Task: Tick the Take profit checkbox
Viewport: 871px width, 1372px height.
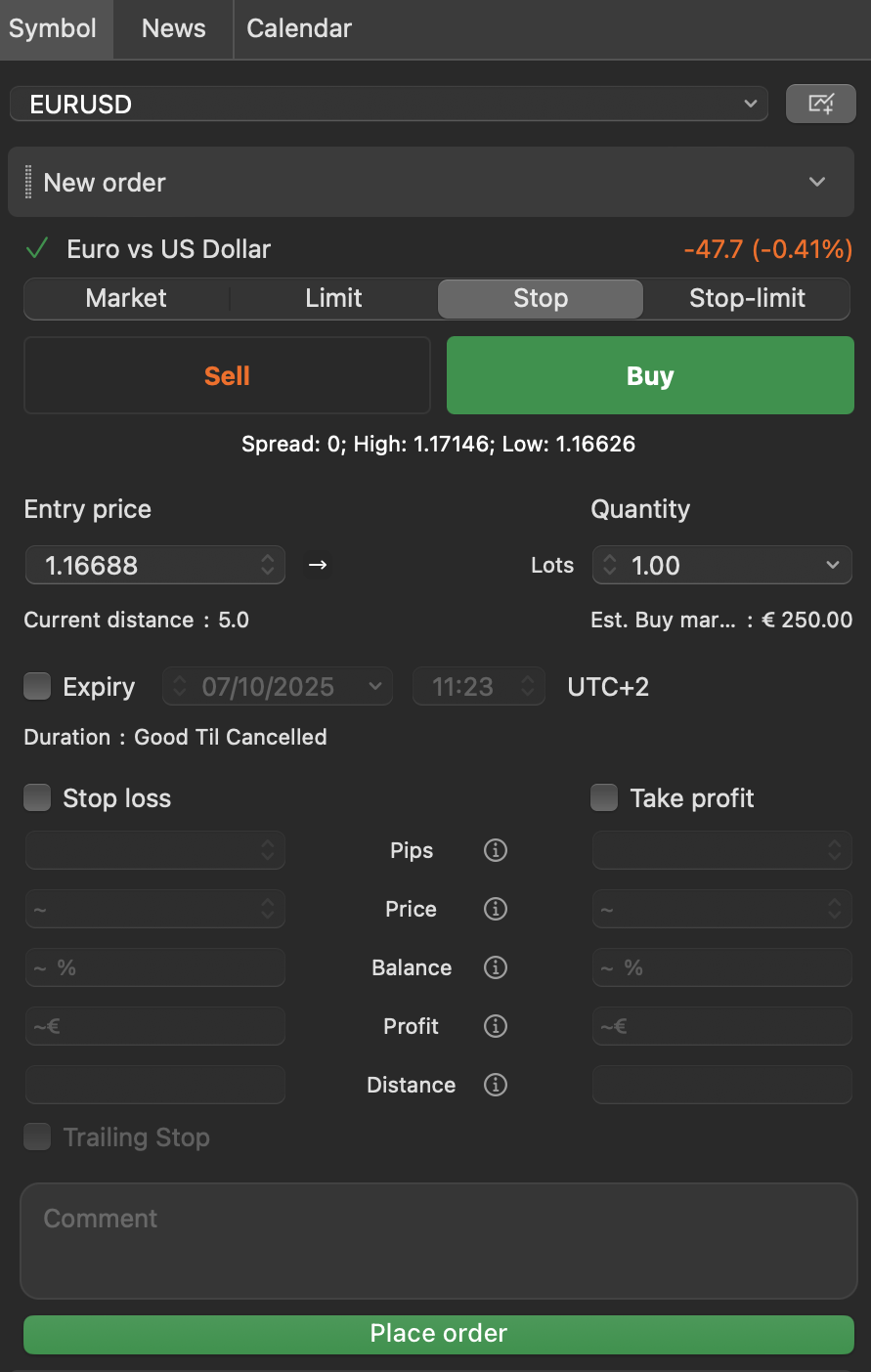Action: 604,798
